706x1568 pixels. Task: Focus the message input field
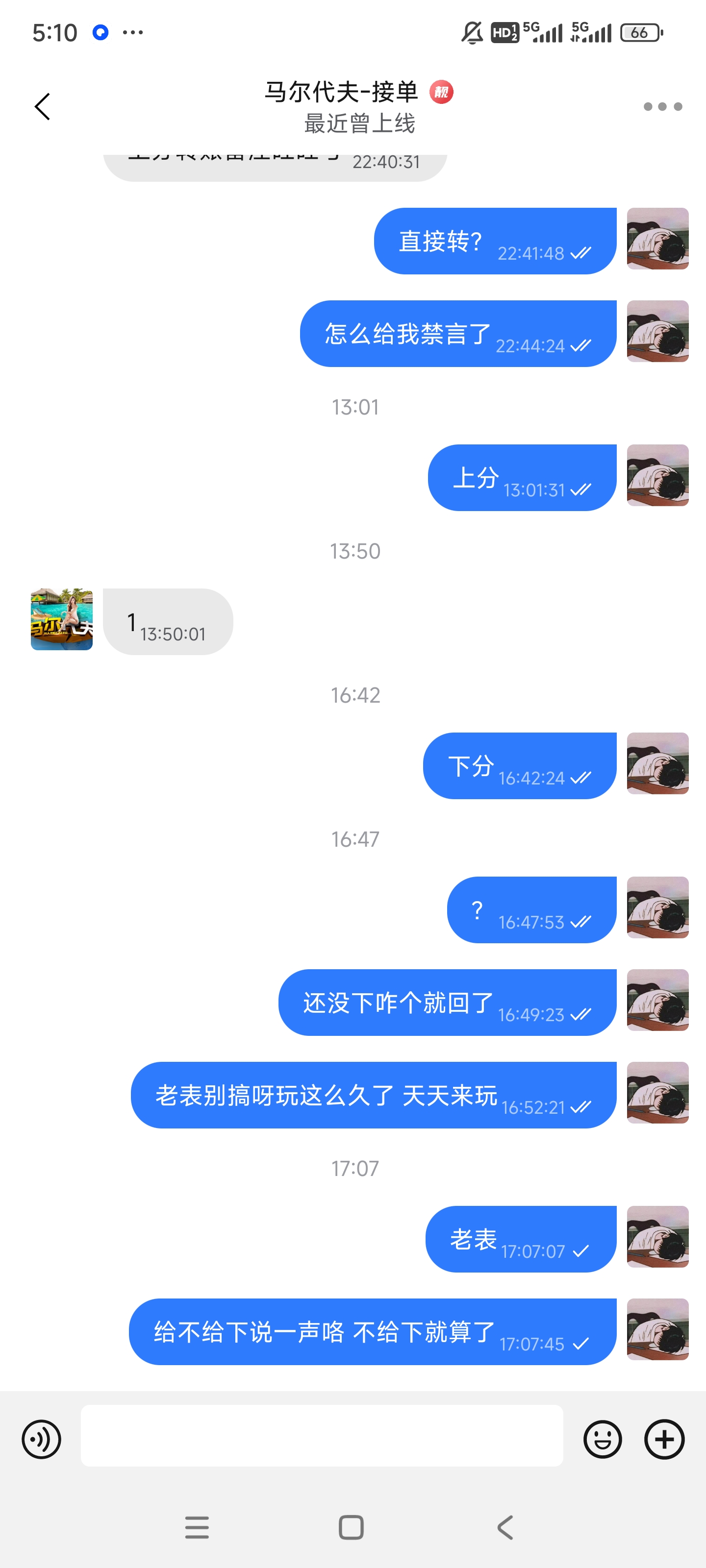pyautogui.click(x=322, y=1435)
